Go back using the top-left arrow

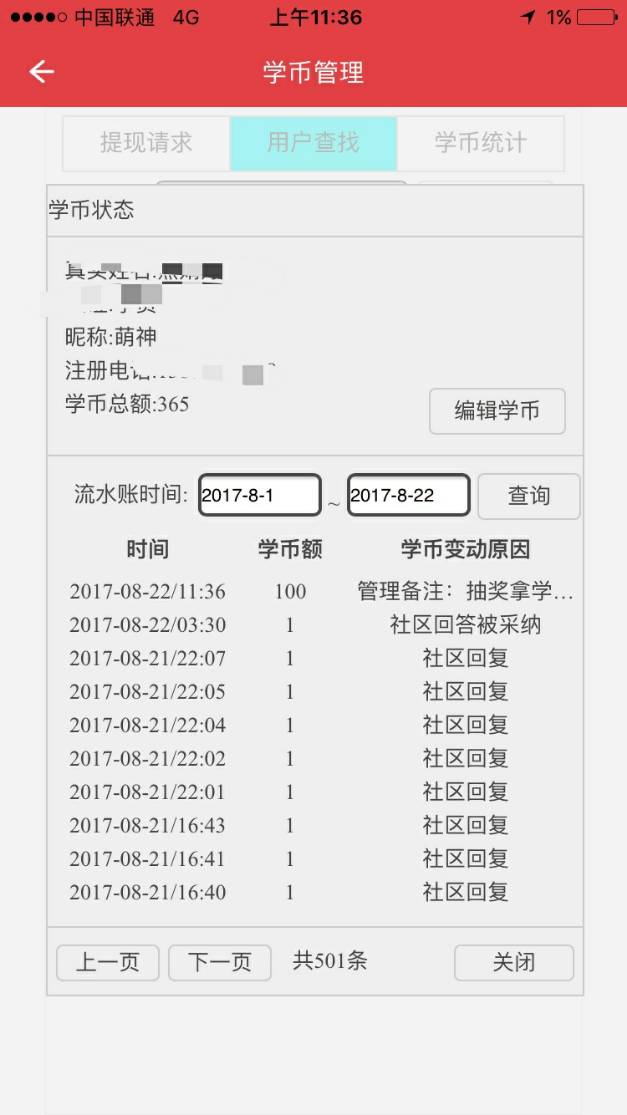(41, 72)
